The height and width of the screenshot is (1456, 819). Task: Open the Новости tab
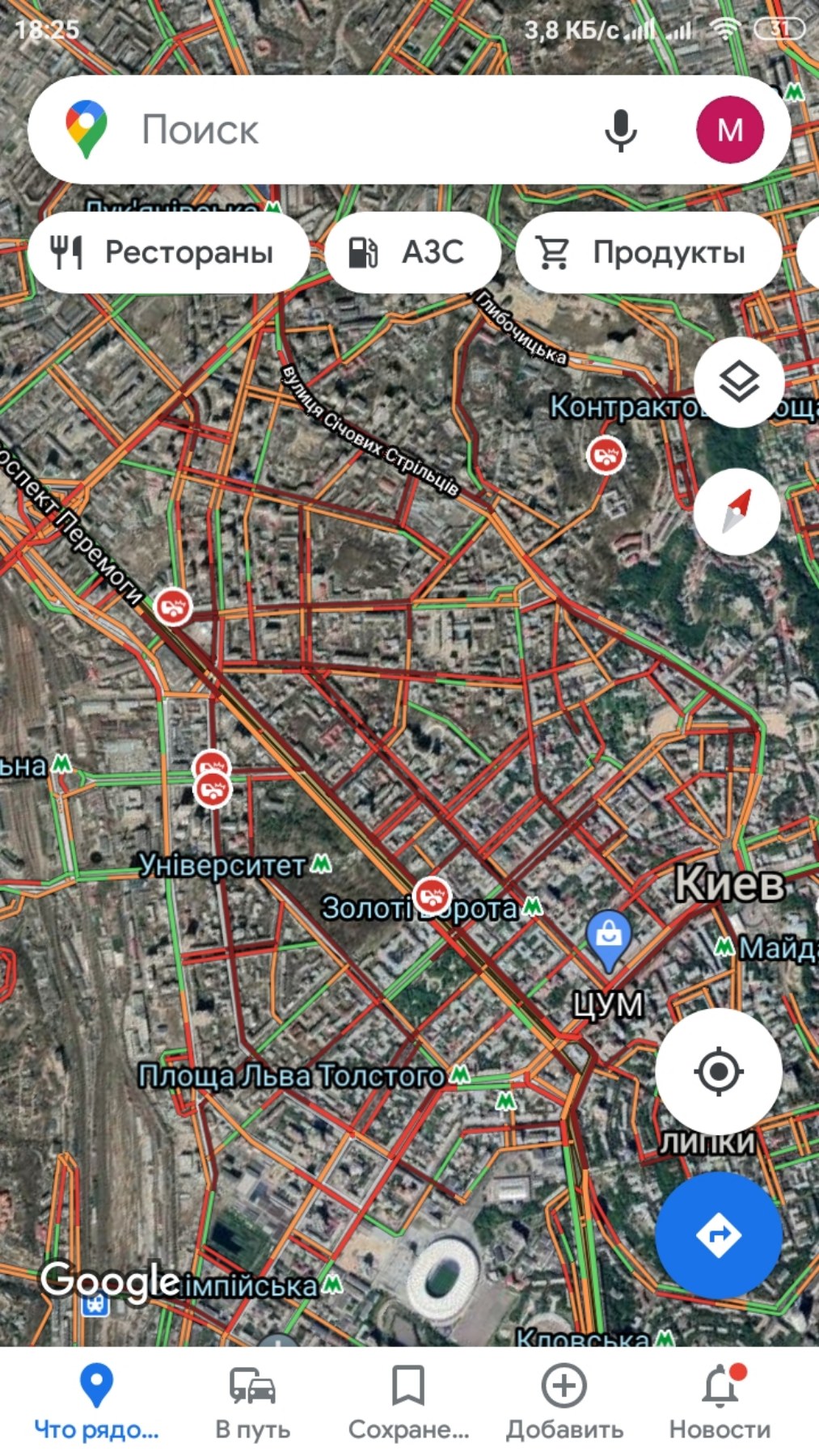[x=720, y=1401]
